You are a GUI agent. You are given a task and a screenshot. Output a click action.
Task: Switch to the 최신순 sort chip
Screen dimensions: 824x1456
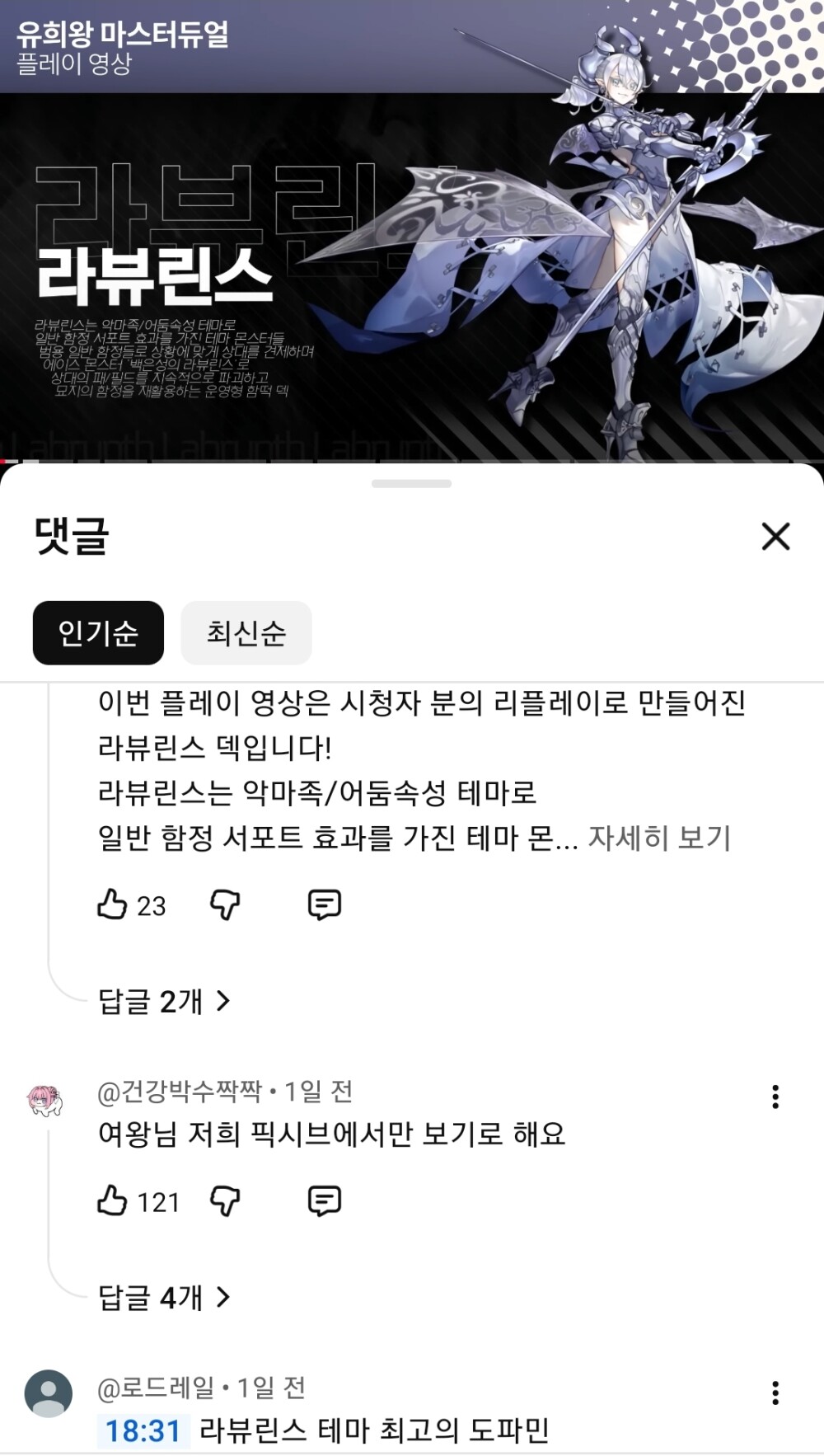coord(246,633)
